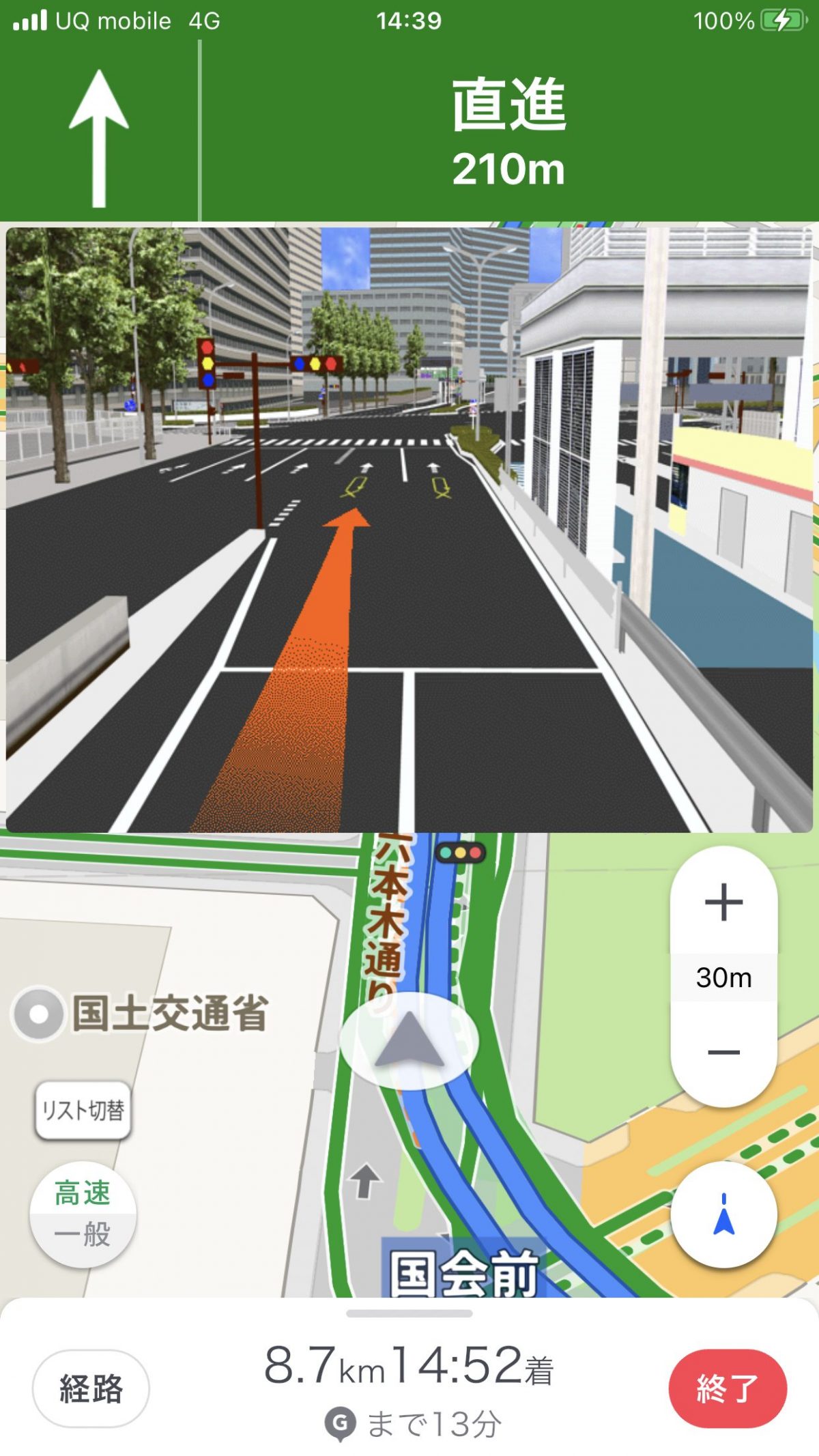Zoom in the map with plus button
Image resolution: width=819 pixels, height=1456 pixels.
(723, 902)
